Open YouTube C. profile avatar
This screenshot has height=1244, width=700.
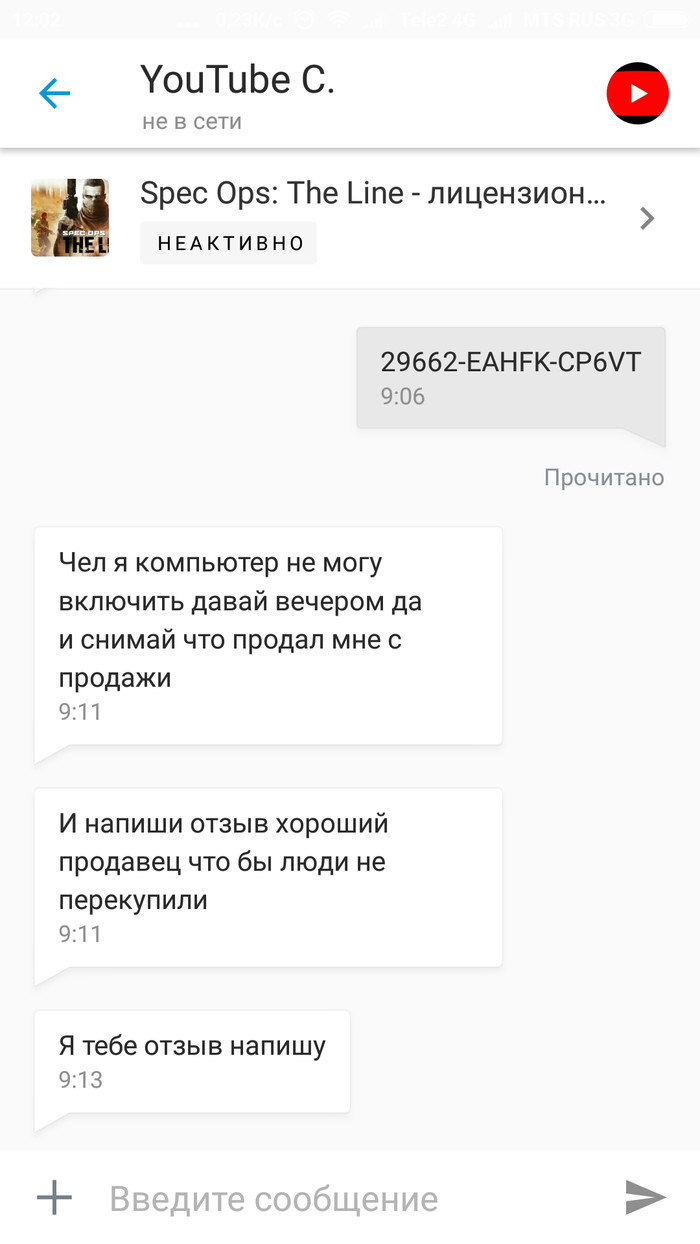pyautogui.click(x=637, y=94)
